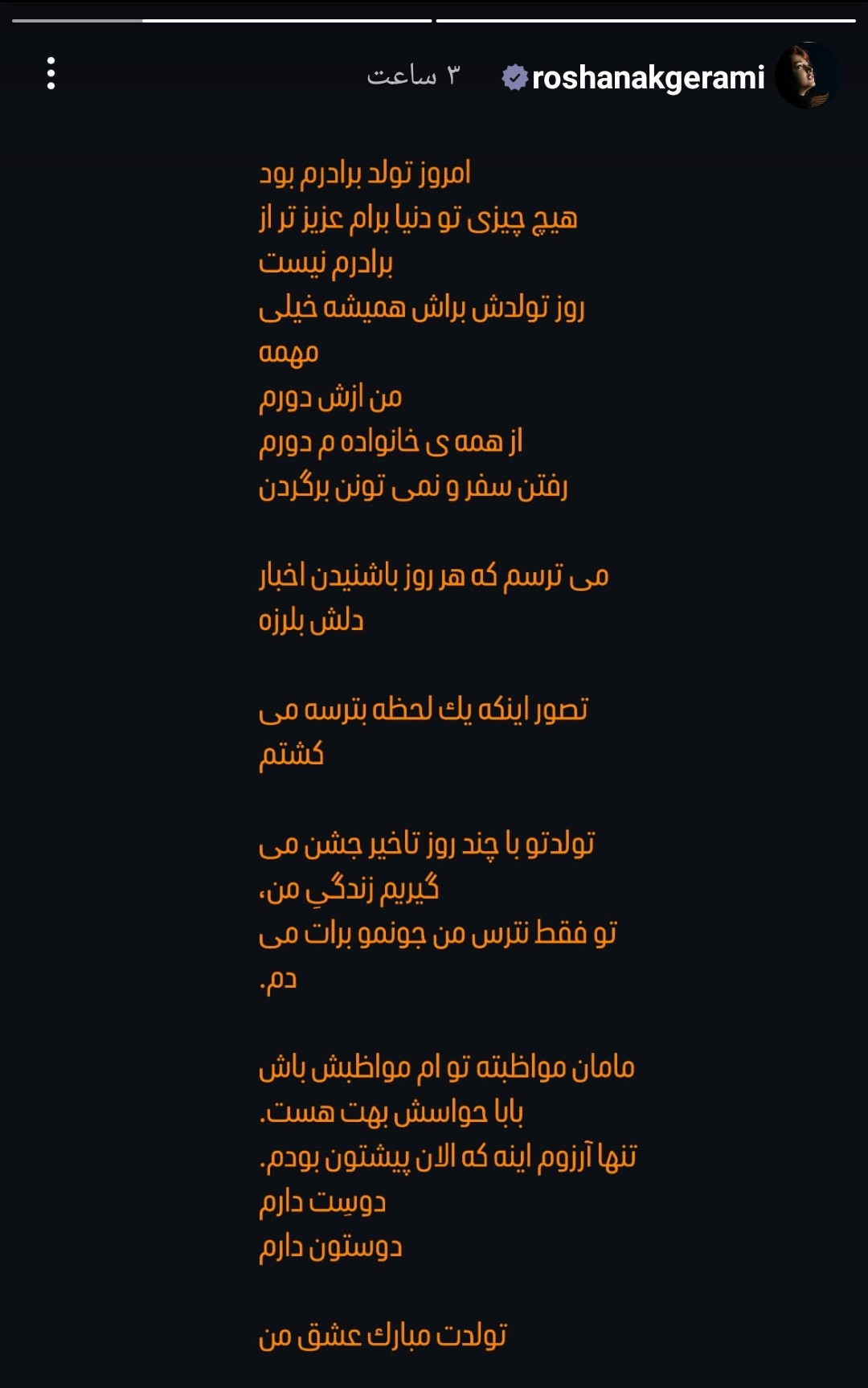Open the three-dot story options menu
Image resolution: width=868 pixels, height=1388 pixels.
[x=51, y=73]
